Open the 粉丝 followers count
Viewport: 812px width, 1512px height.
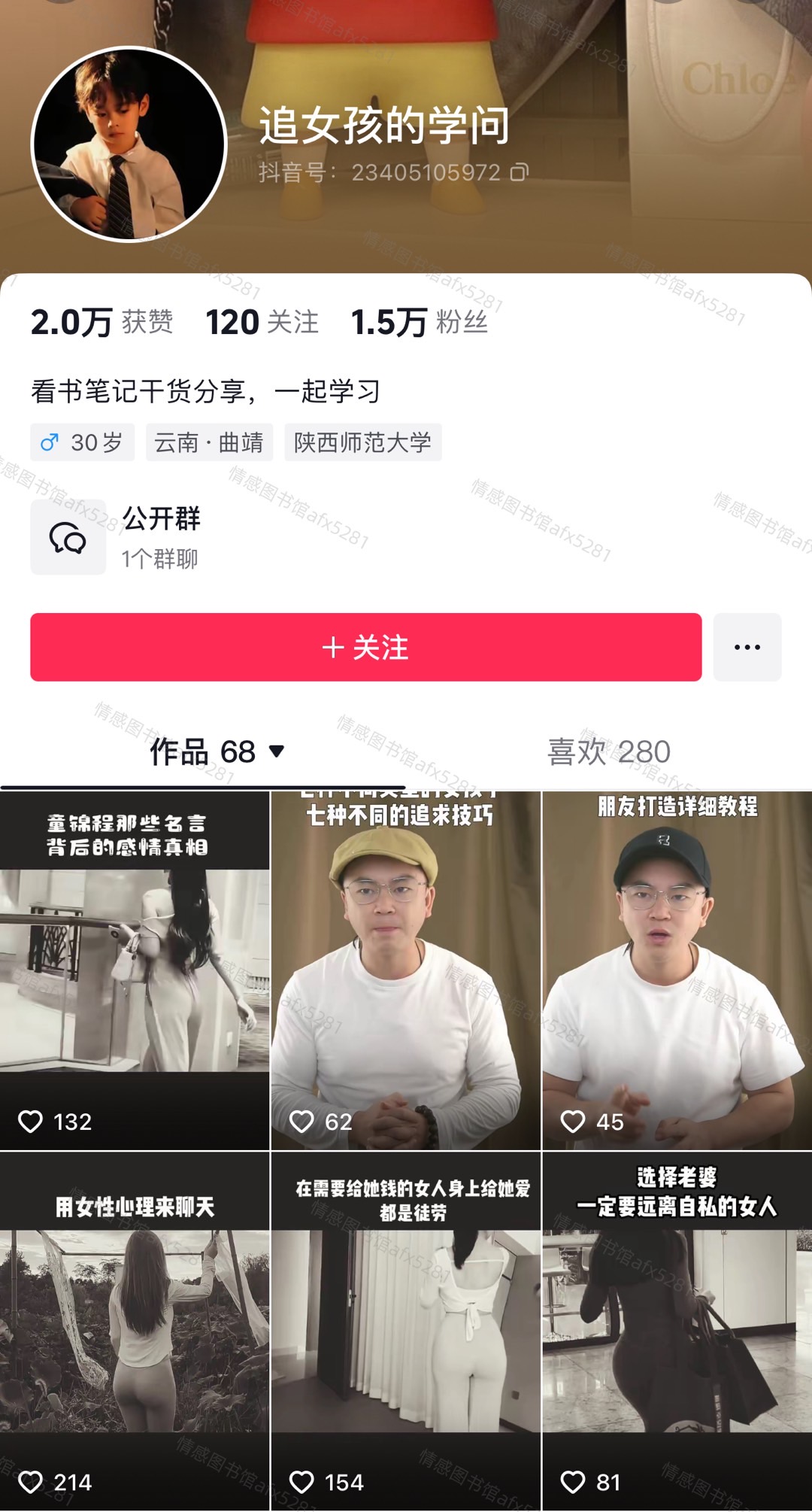point(420,322)
